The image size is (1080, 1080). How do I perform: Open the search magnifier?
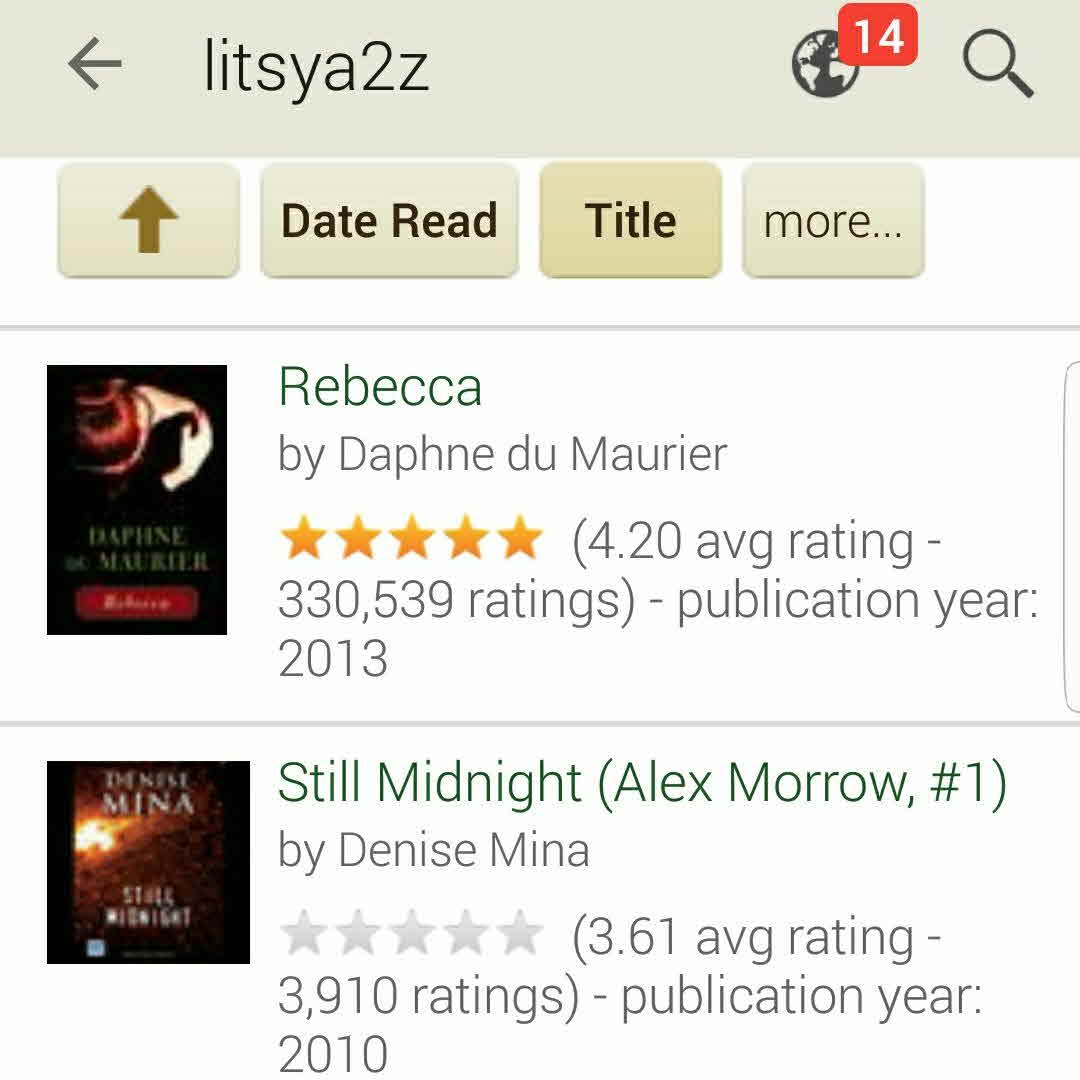click(997, 64)
